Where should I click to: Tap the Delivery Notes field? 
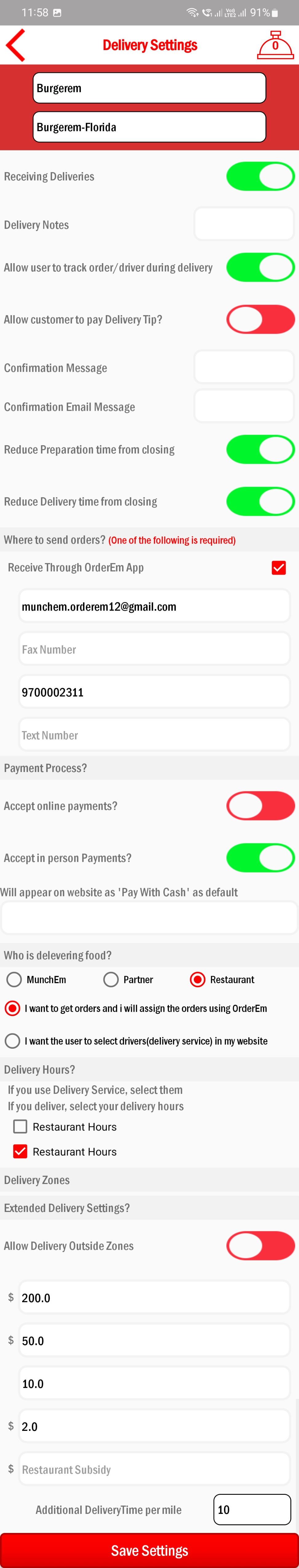(x=244, y=224)
